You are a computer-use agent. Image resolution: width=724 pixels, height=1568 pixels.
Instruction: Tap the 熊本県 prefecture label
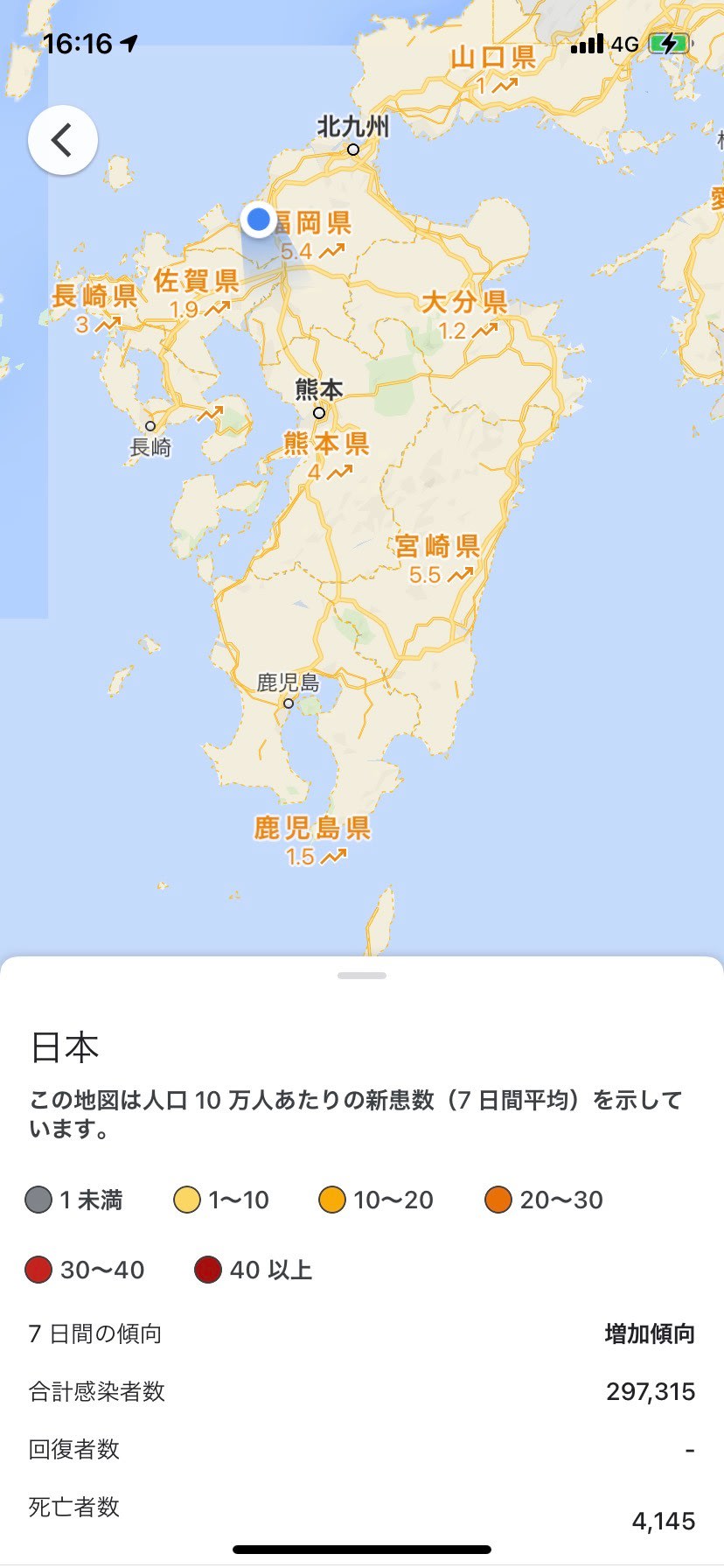(x=326, y=444)
